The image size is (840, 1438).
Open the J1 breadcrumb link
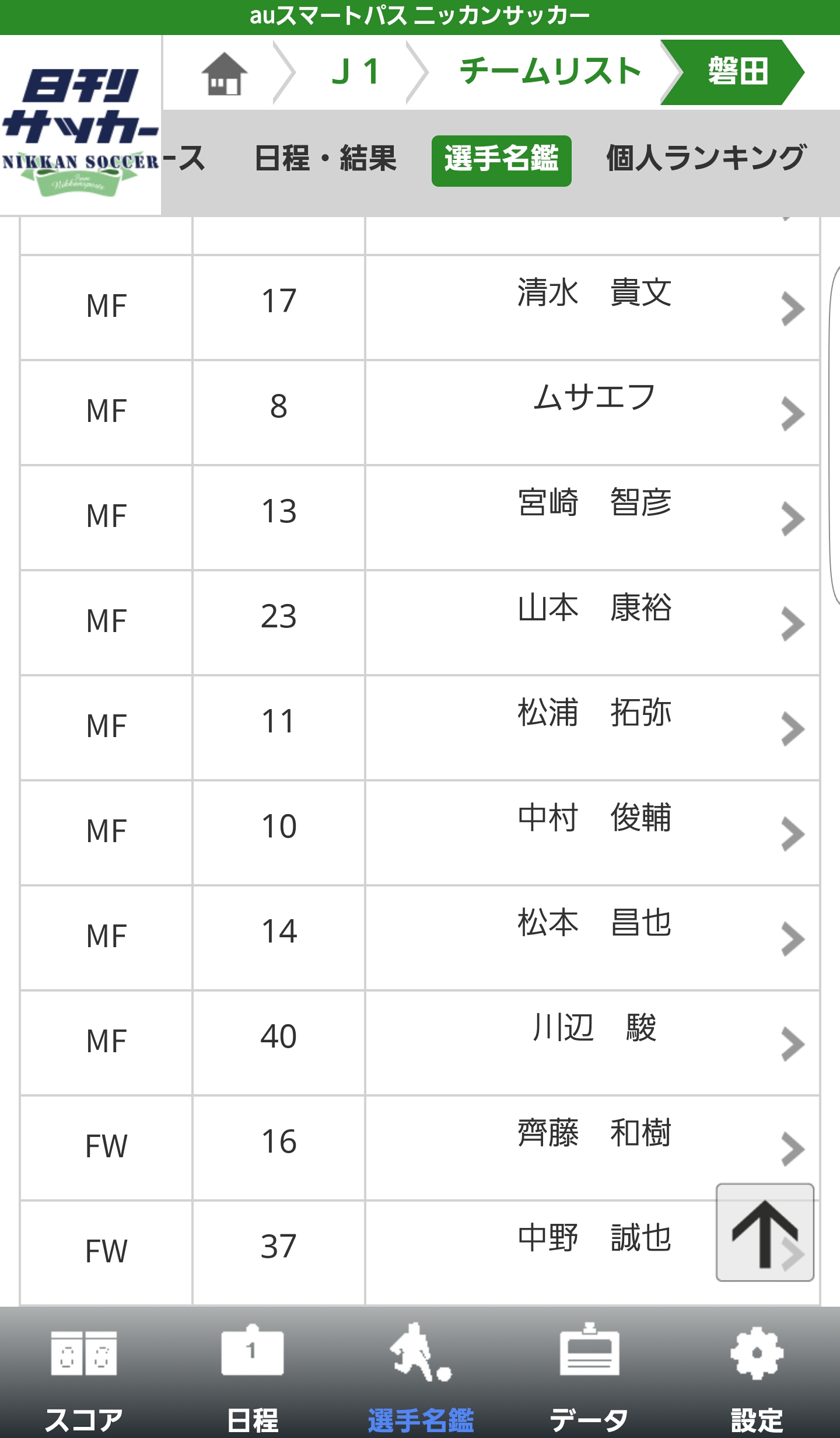355,72
